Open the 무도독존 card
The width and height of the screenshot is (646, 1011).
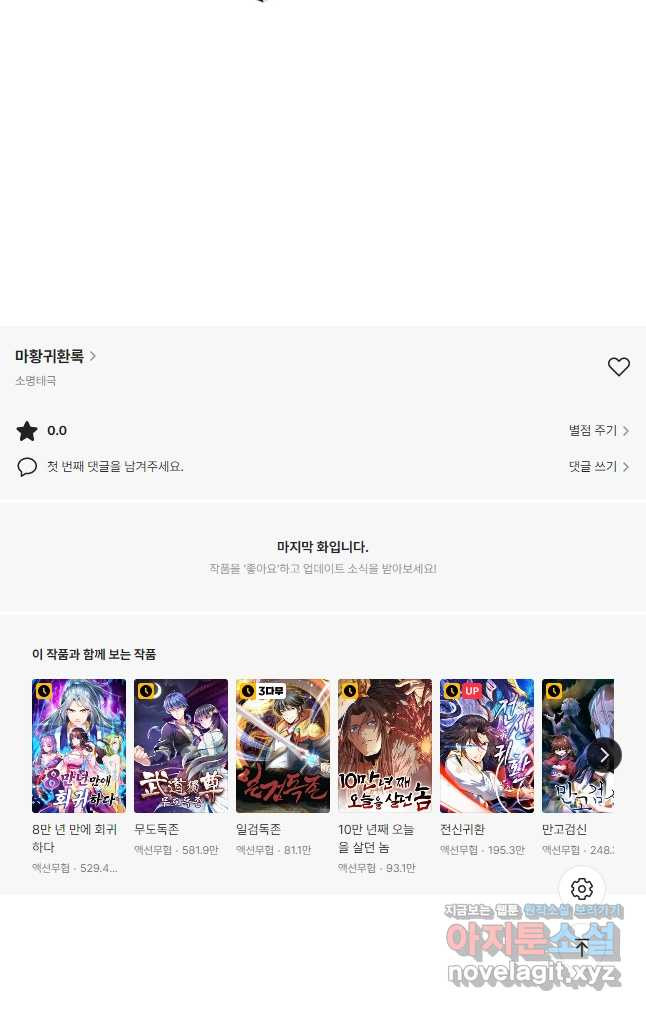tap(181, 746)
